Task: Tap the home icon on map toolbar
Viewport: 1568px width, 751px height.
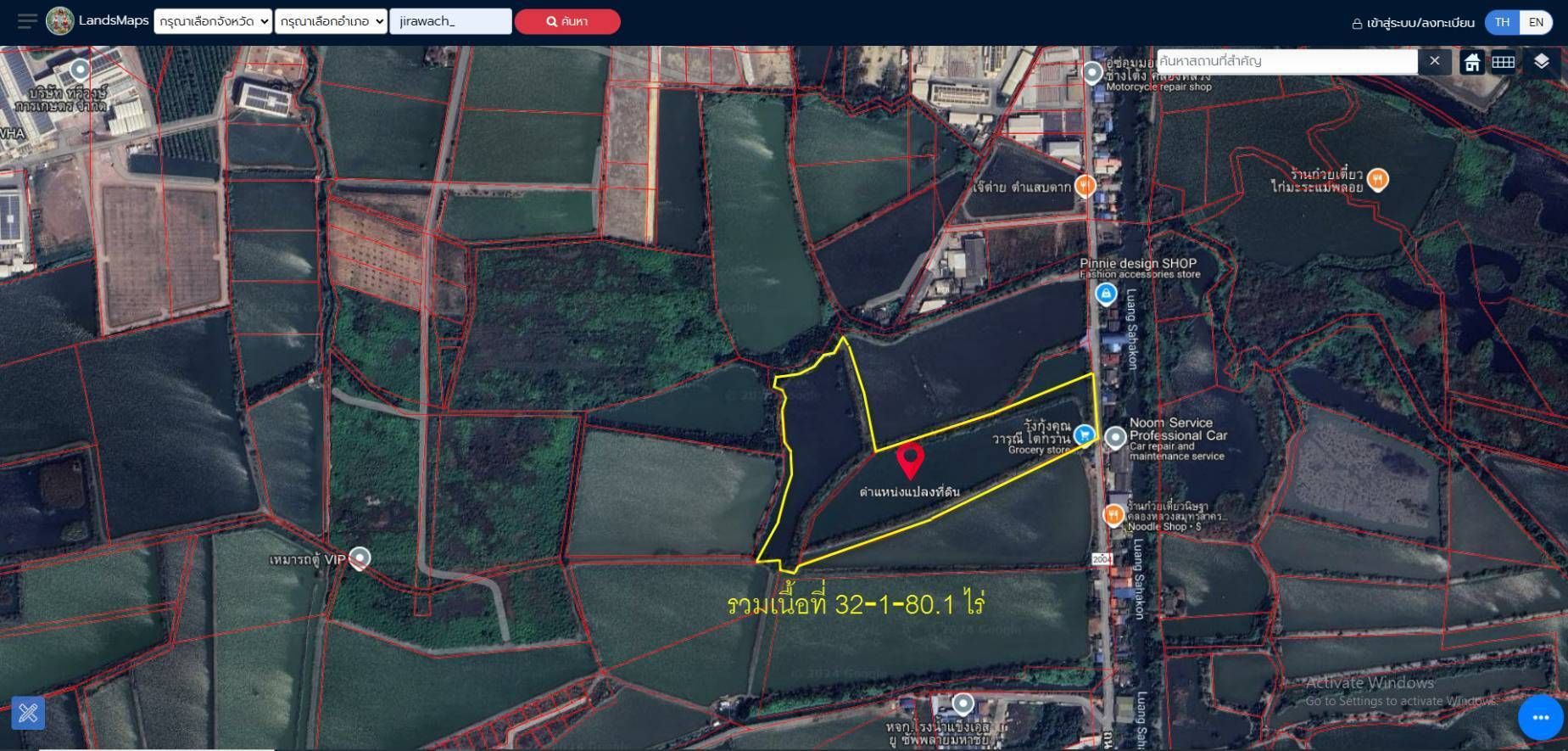Action: coord(1472,62)
